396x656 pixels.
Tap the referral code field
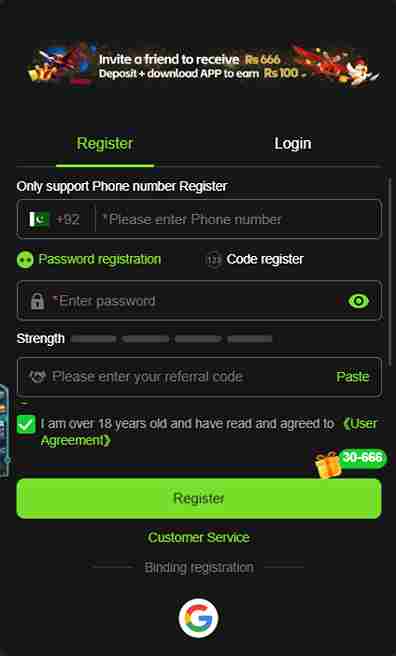click(x=176, y=377)
